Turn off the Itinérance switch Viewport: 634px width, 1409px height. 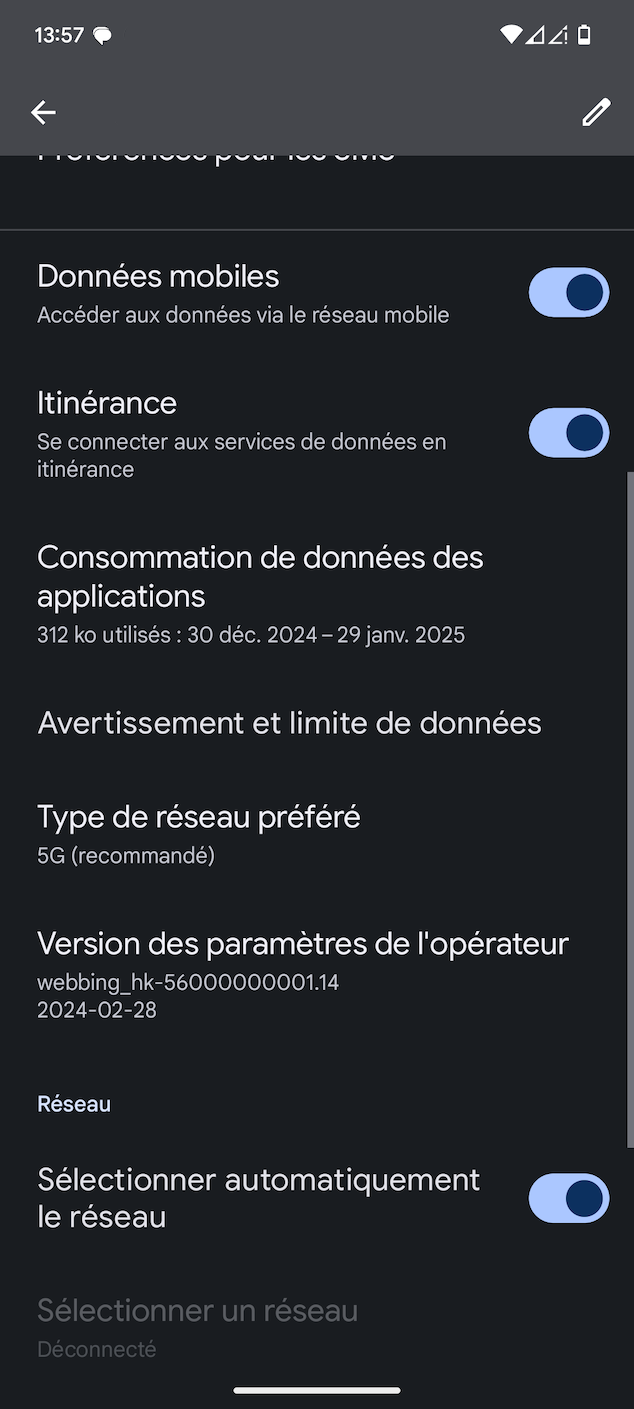click(x=569, y=432)
